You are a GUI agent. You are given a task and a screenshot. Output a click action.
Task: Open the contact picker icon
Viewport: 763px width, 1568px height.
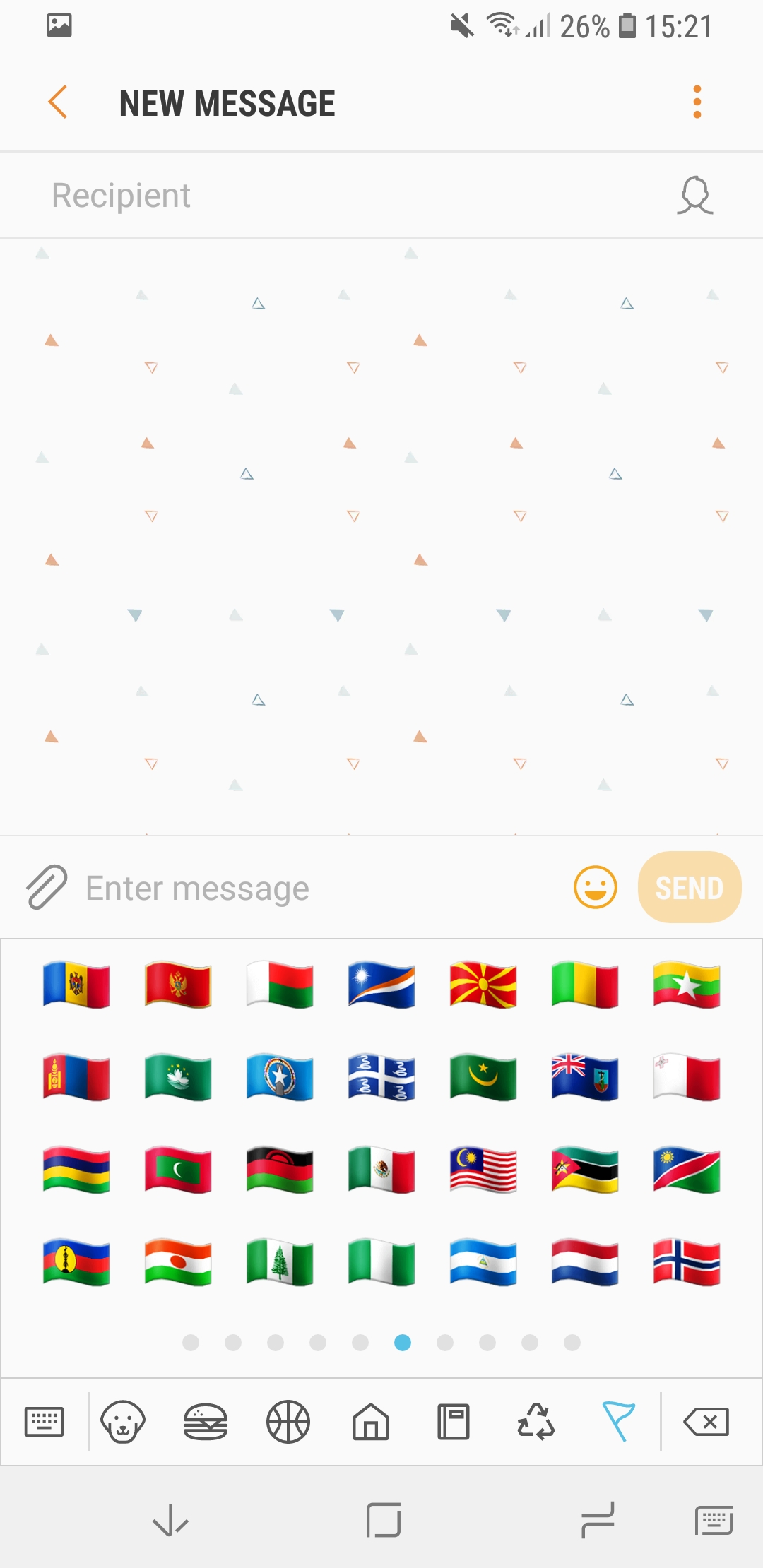click(x=694, y=196)
